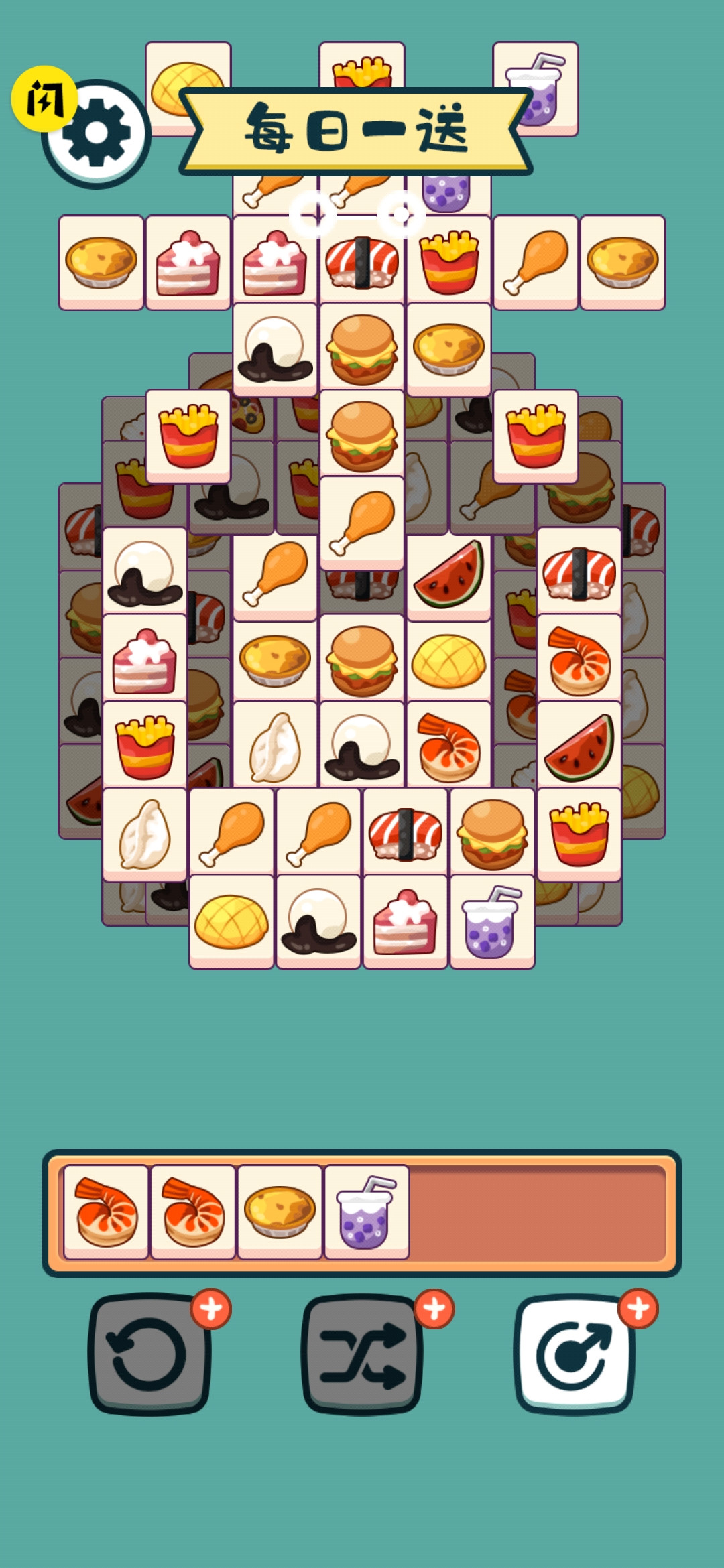The image size is (724, 1568).
Task: Tap the undo last move button
Action: [x=149, y=1354]
